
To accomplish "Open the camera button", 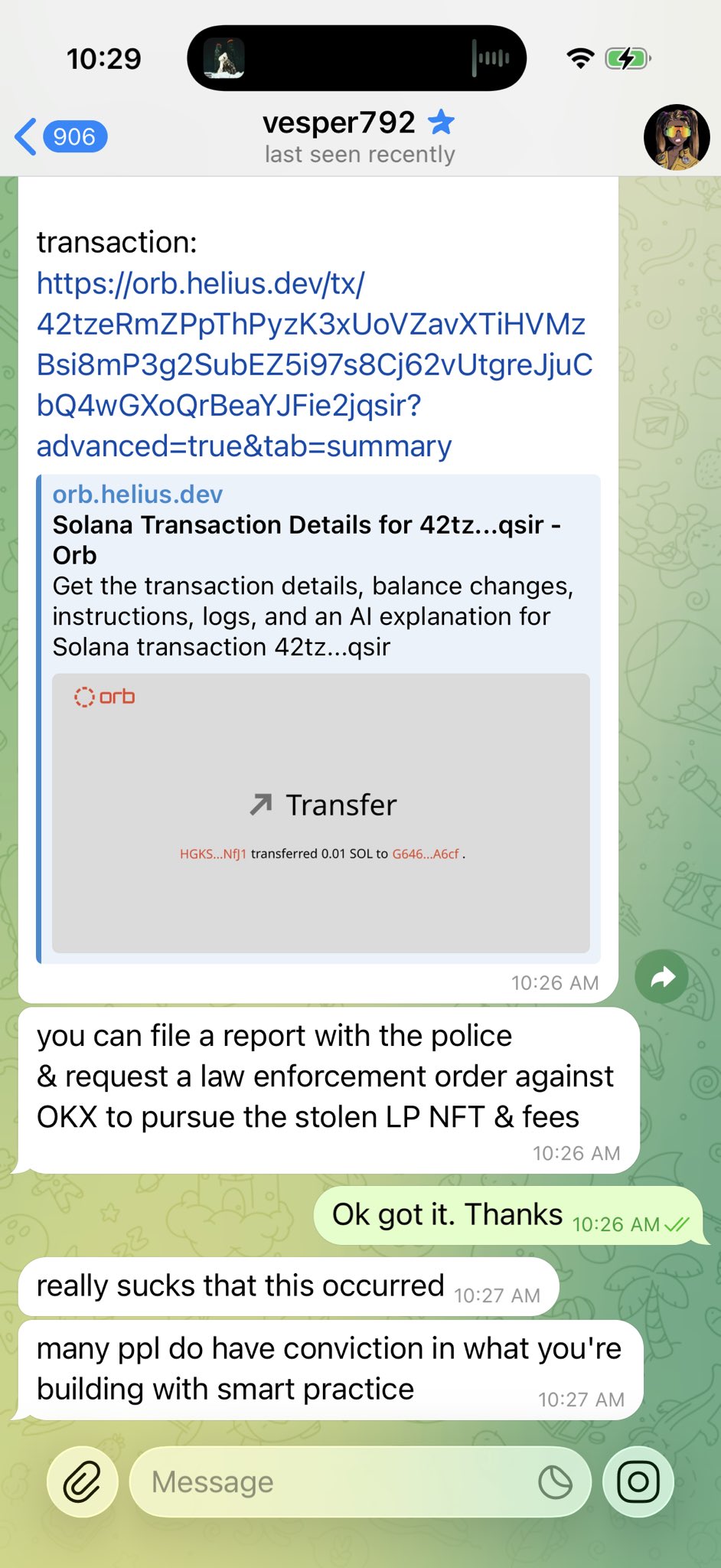I will tap(638, 1481).
